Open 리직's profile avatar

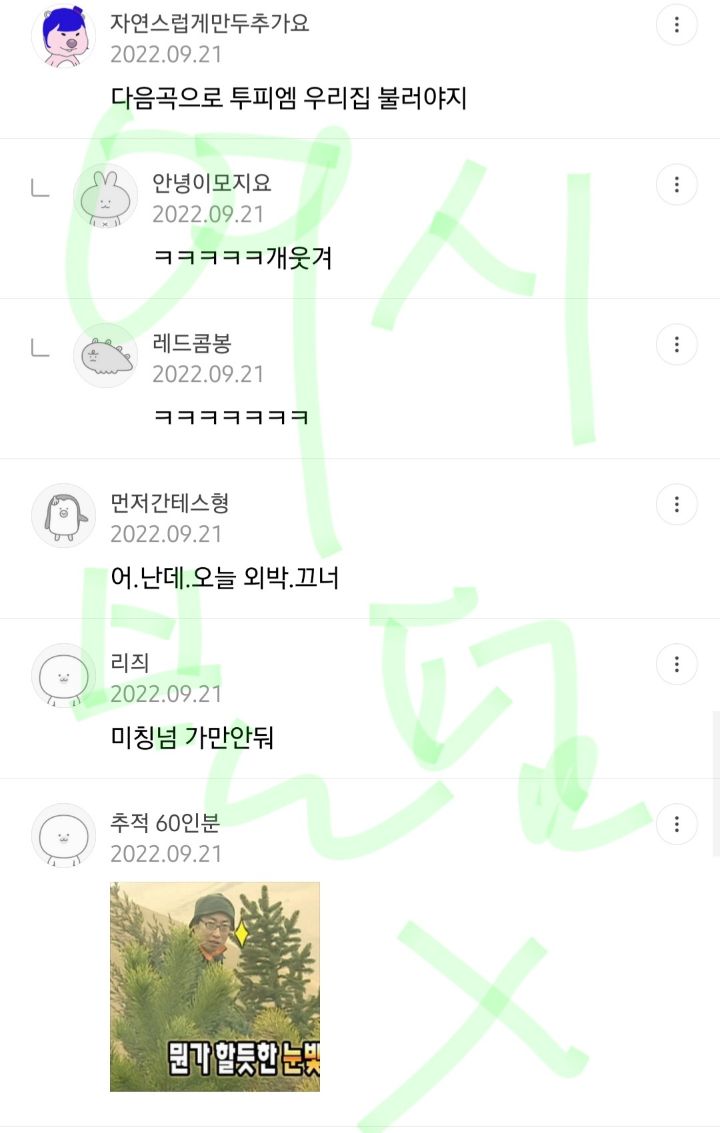point(64,676)
